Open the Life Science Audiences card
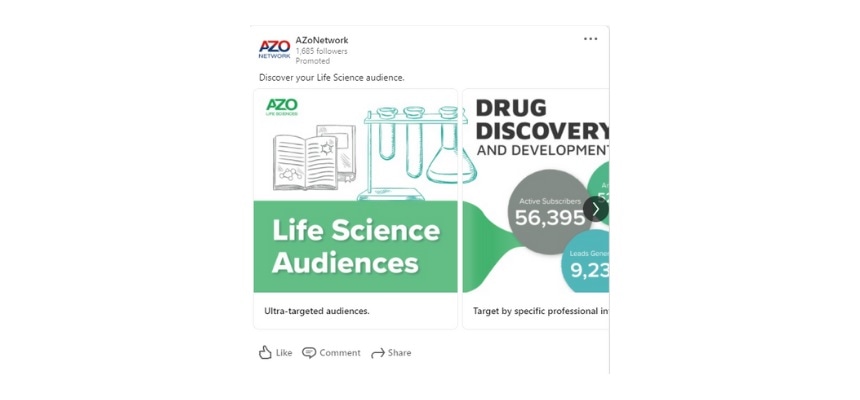Viewport: 860px width, 400px height. pos(355,208)
